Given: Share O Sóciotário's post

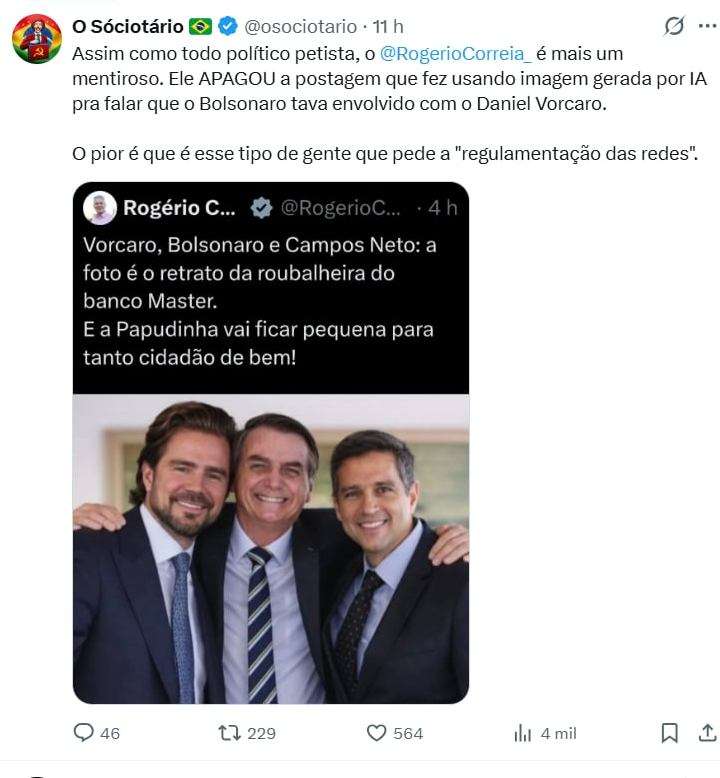Looking at the screenshot, I should pyautogui.click(x=704, y=733).
